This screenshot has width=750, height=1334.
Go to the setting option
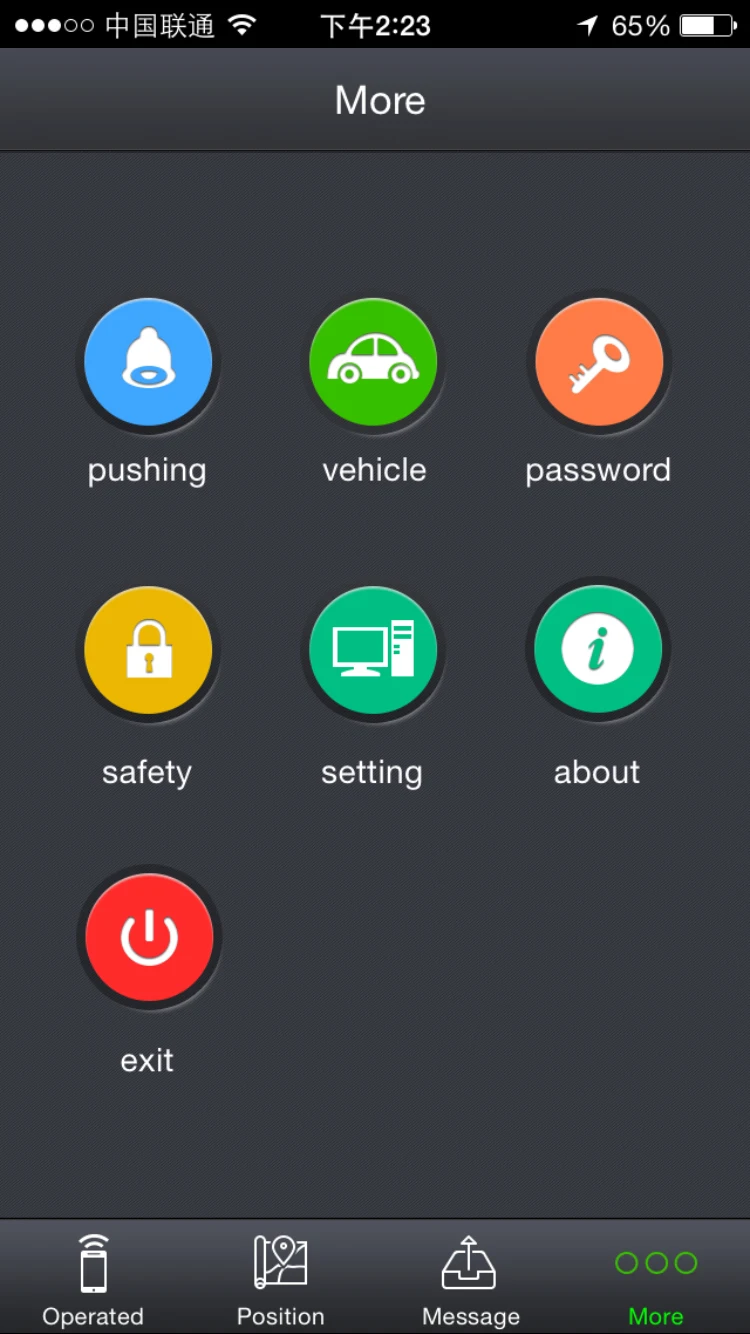[x=373, y=650]
